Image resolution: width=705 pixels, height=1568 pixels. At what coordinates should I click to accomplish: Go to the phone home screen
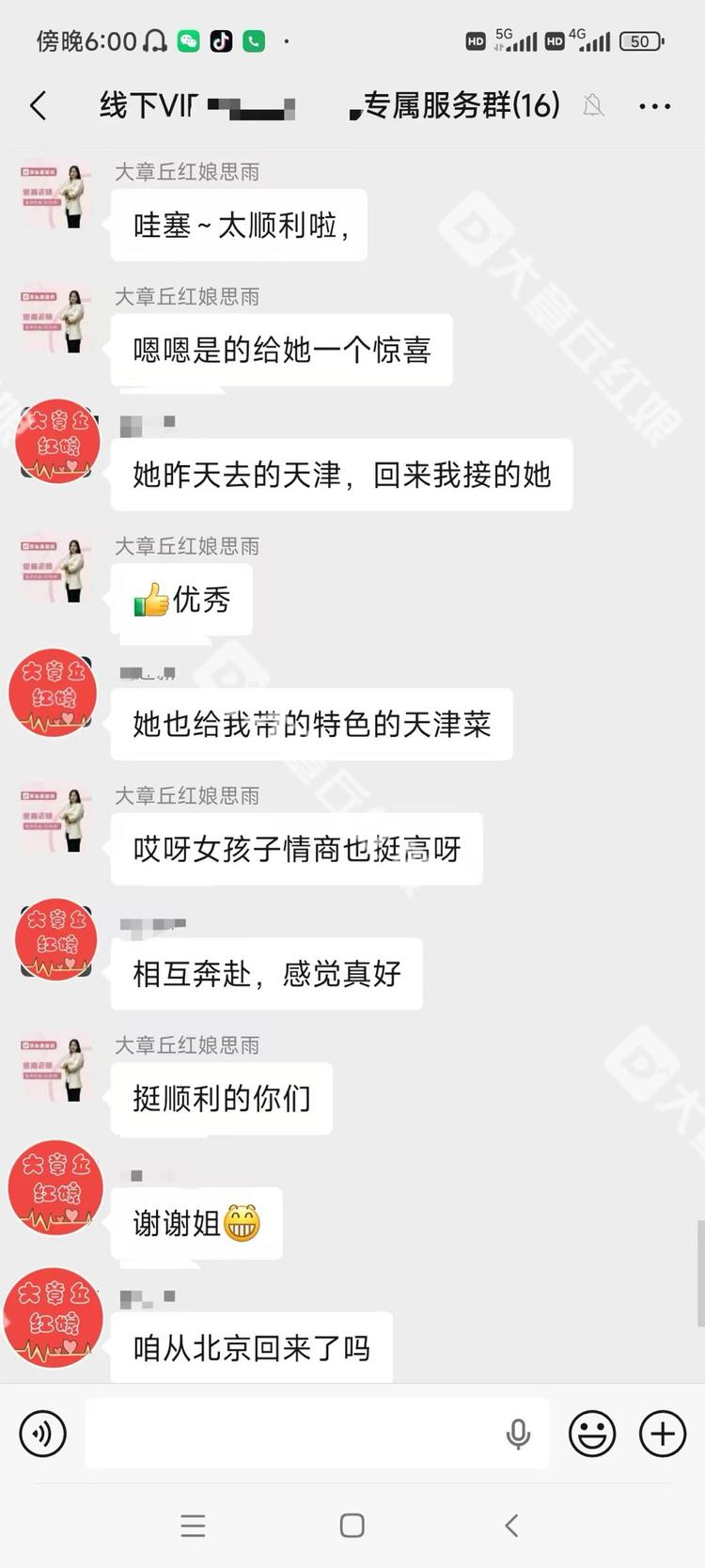coord(352,1526)
